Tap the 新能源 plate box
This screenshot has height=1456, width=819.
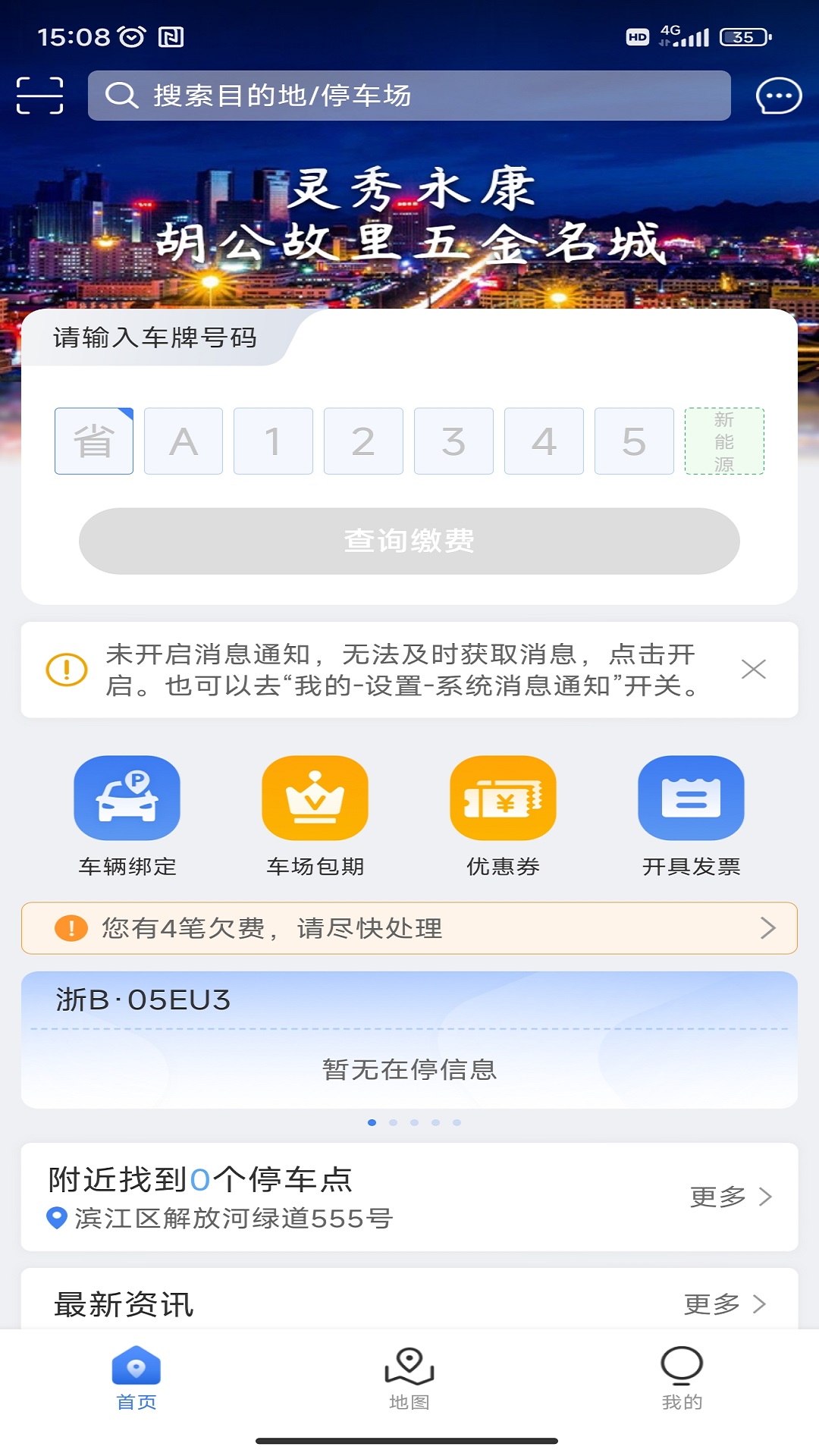coord(724,441)
